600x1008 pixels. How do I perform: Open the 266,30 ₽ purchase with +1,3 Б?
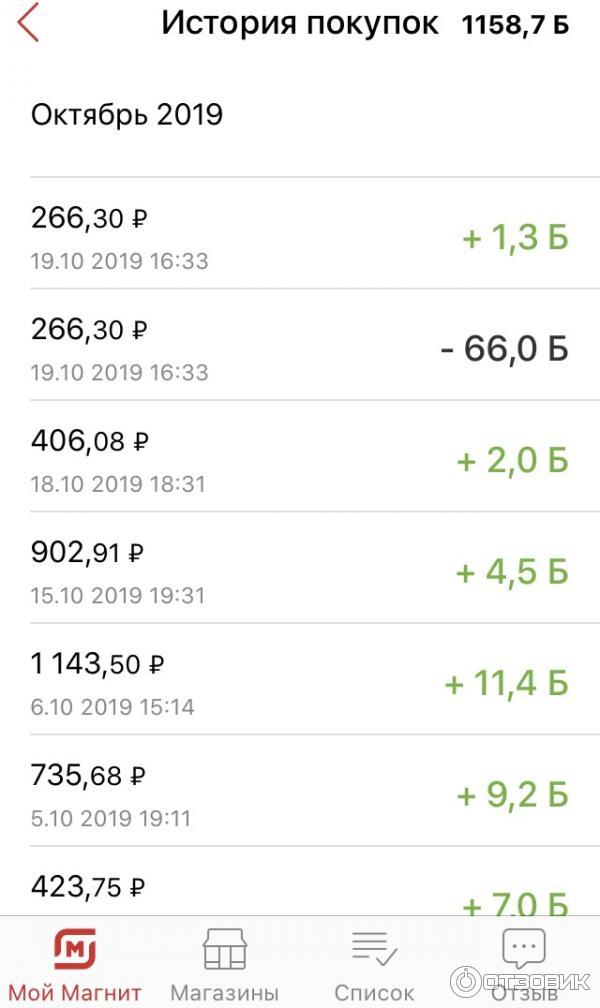[x=299, y=235]
